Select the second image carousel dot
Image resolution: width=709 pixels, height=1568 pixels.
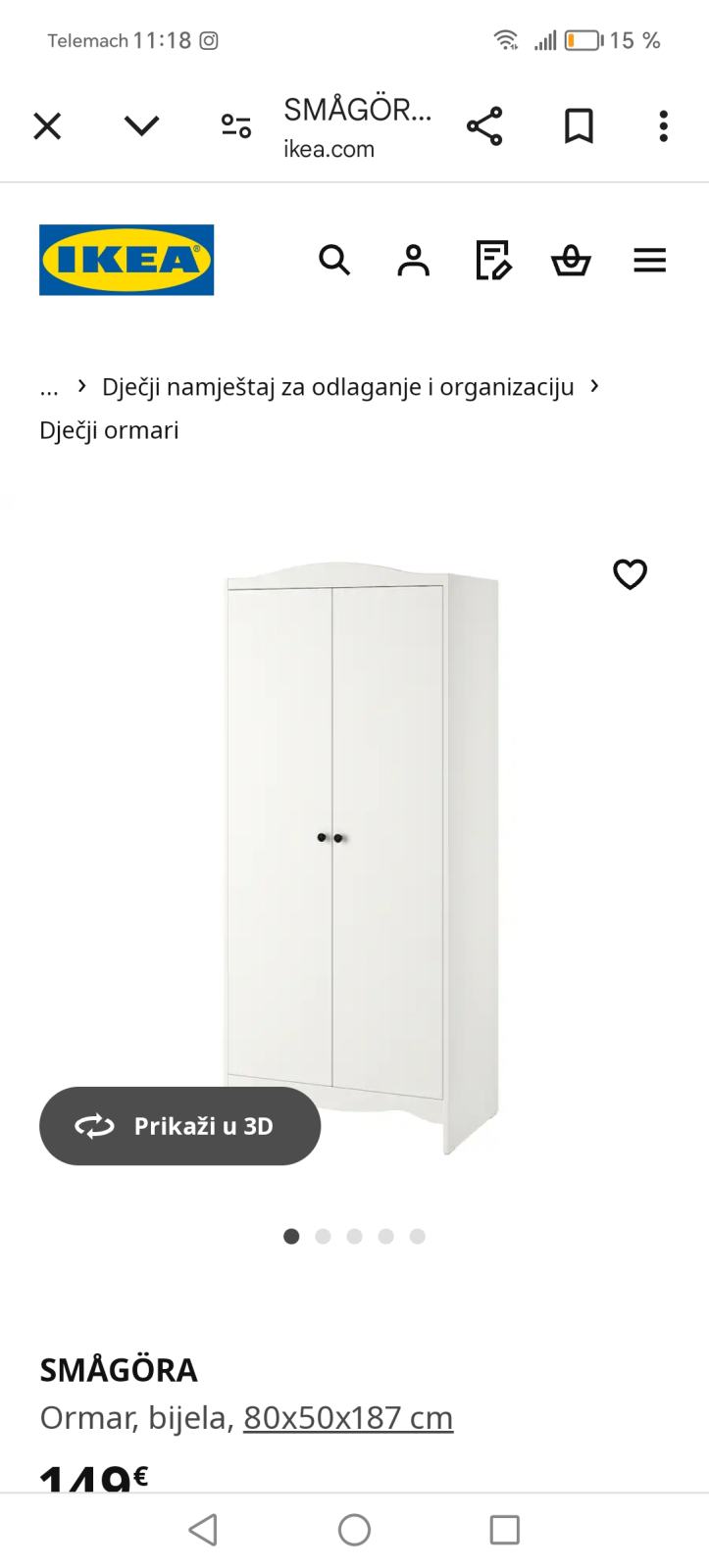tap(323, 1236)
